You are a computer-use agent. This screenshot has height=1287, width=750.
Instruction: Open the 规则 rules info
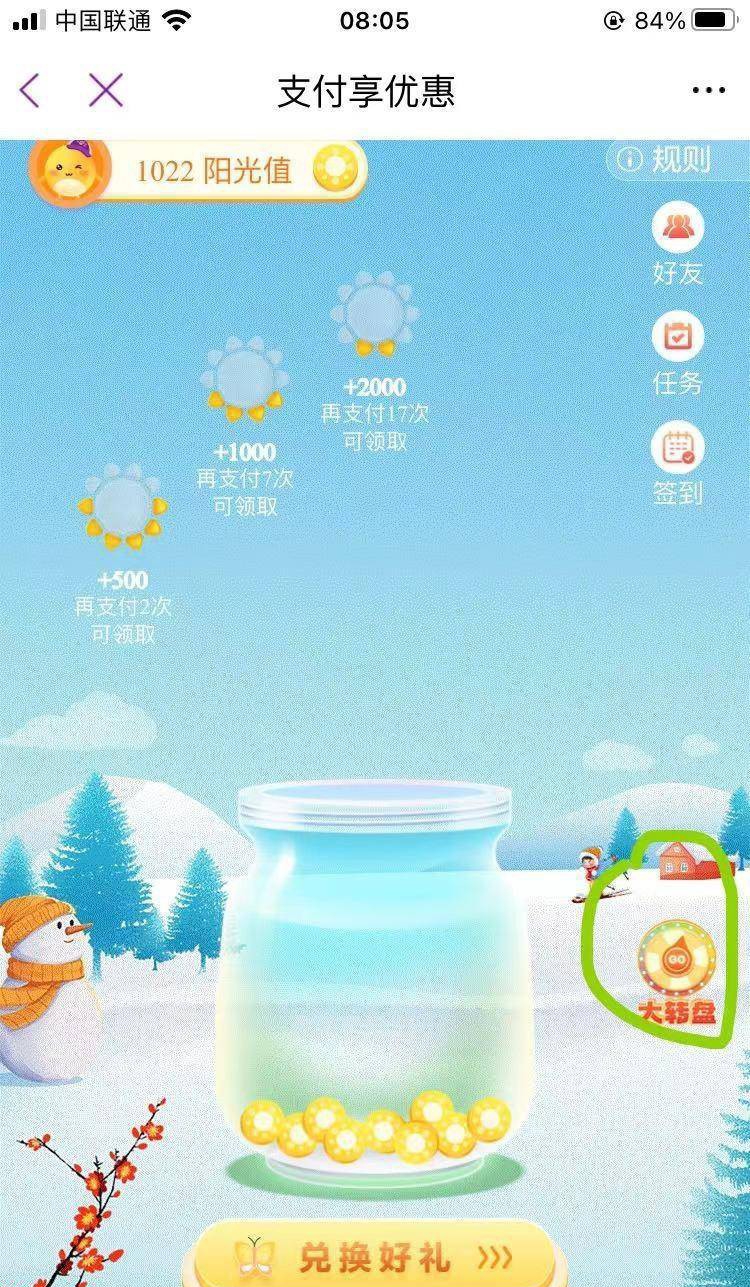[667, 160]
